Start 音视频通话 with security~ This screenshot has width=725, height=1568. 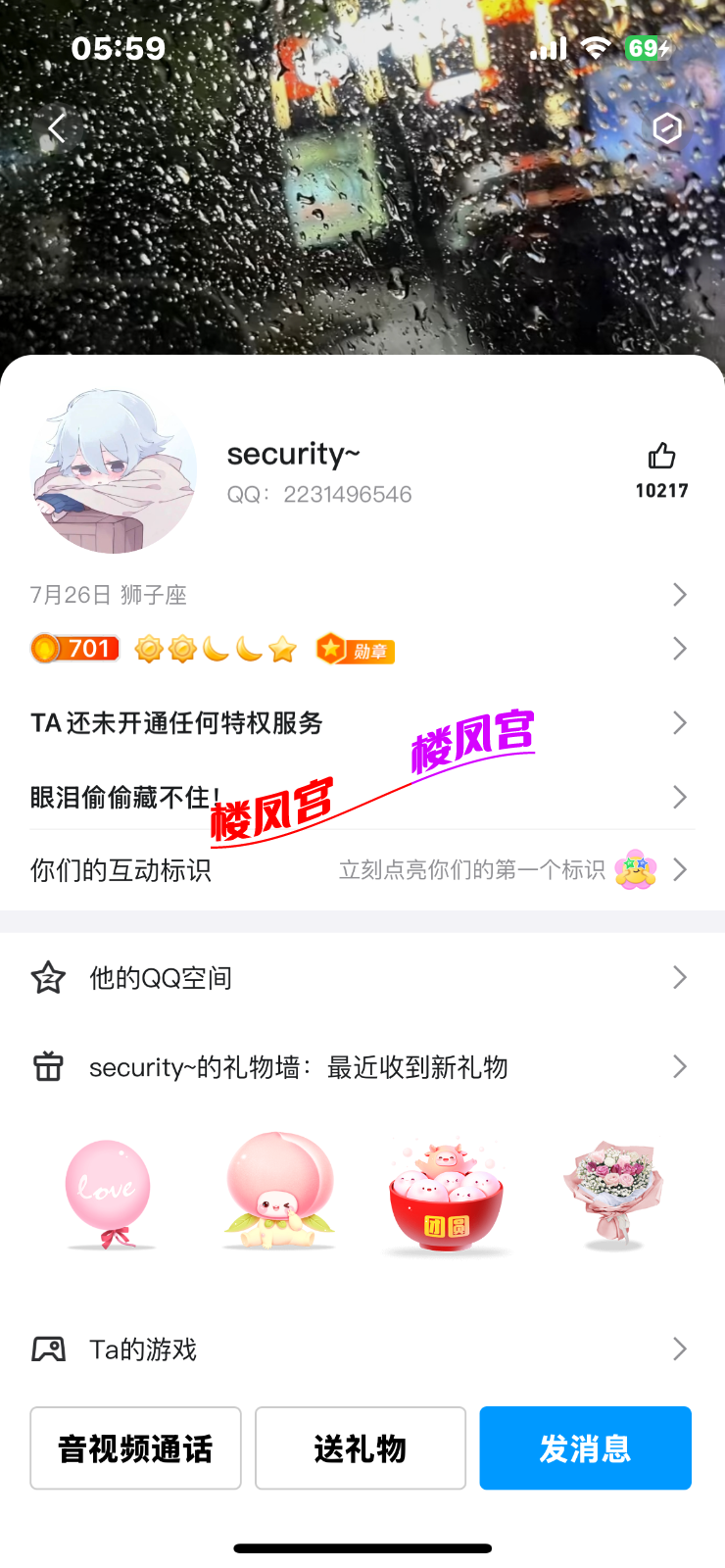[x=135, y=1448]
